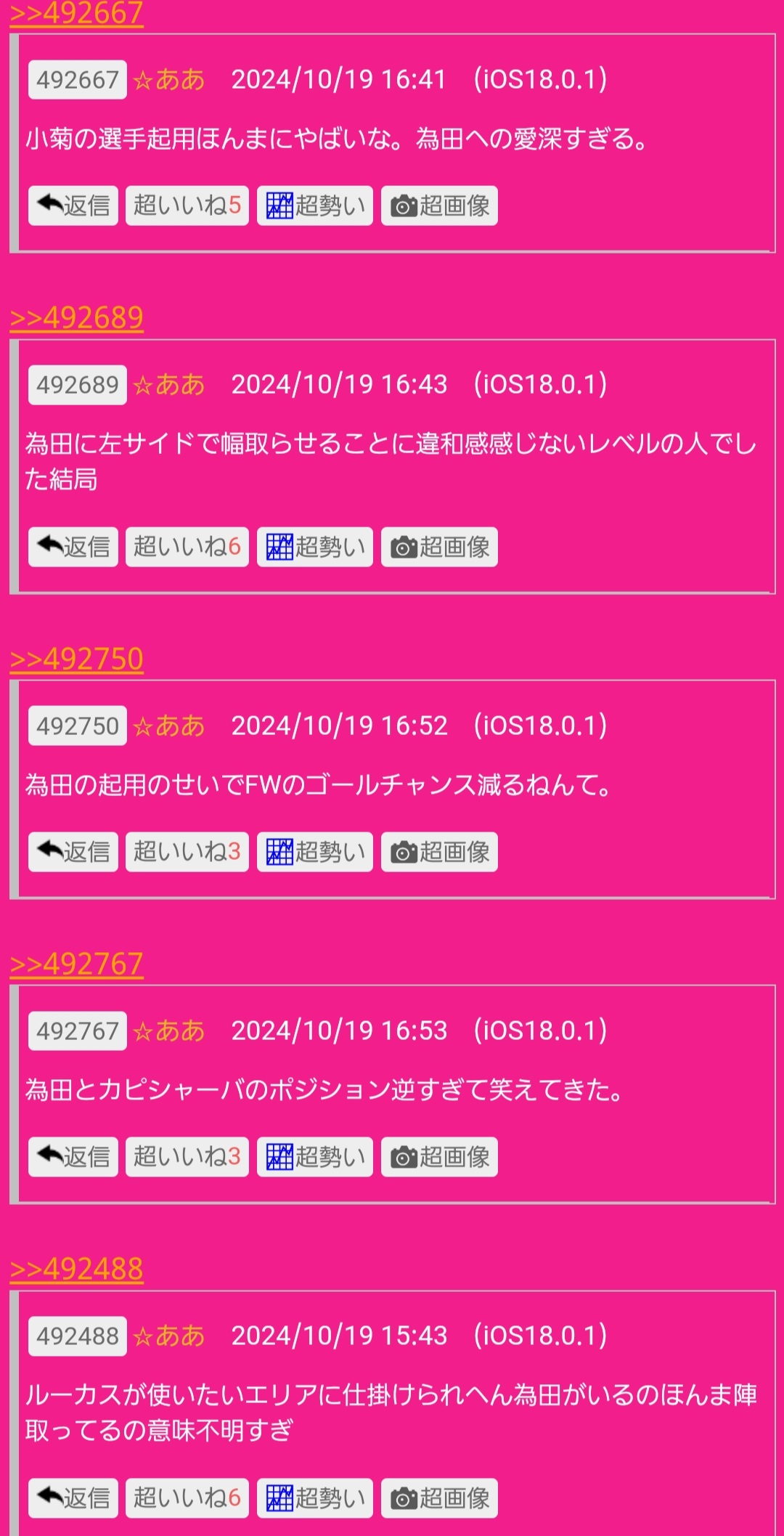Reply to post 492488 via 返信

pos(73,1498)
